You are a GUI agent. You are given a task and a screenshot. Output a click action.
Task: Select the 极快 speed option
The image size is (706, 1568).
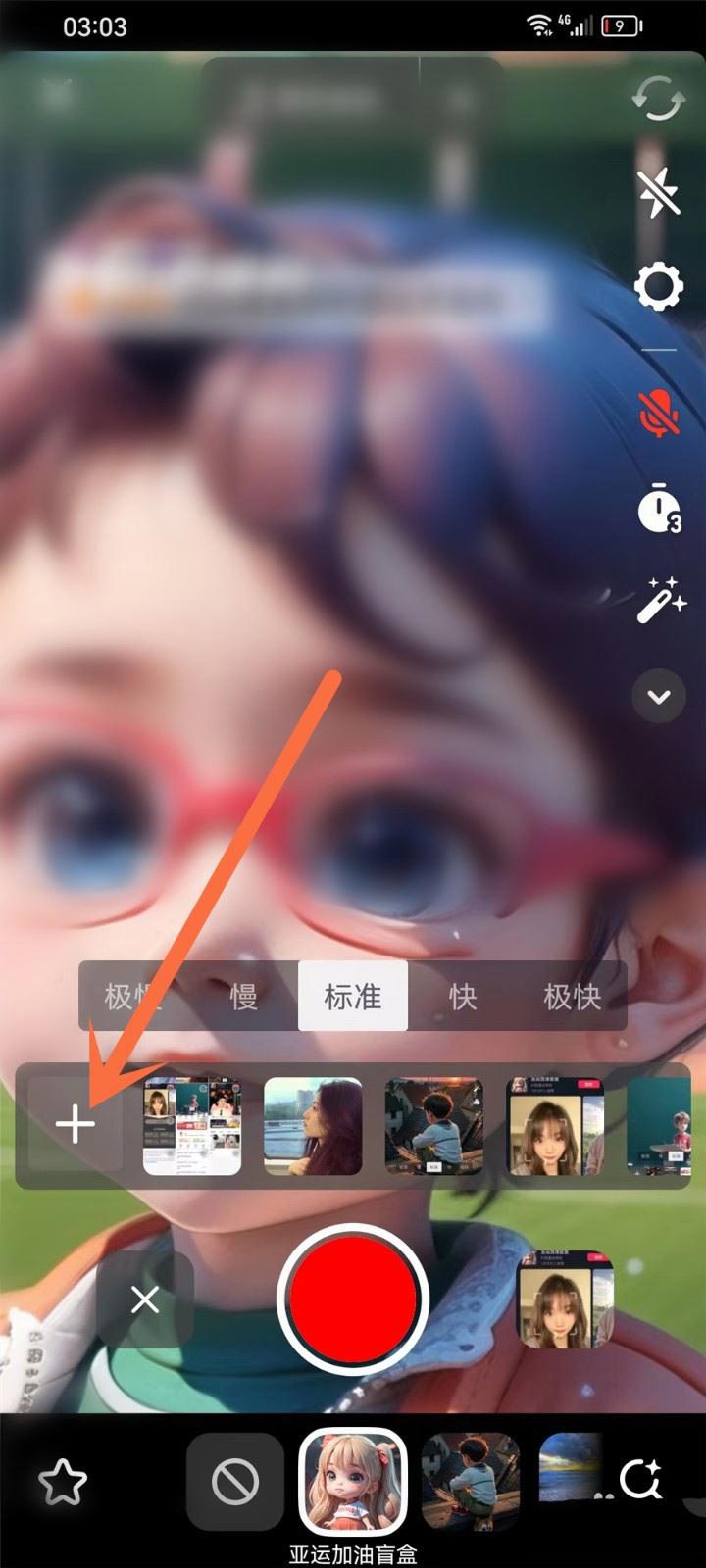point(572,997)
